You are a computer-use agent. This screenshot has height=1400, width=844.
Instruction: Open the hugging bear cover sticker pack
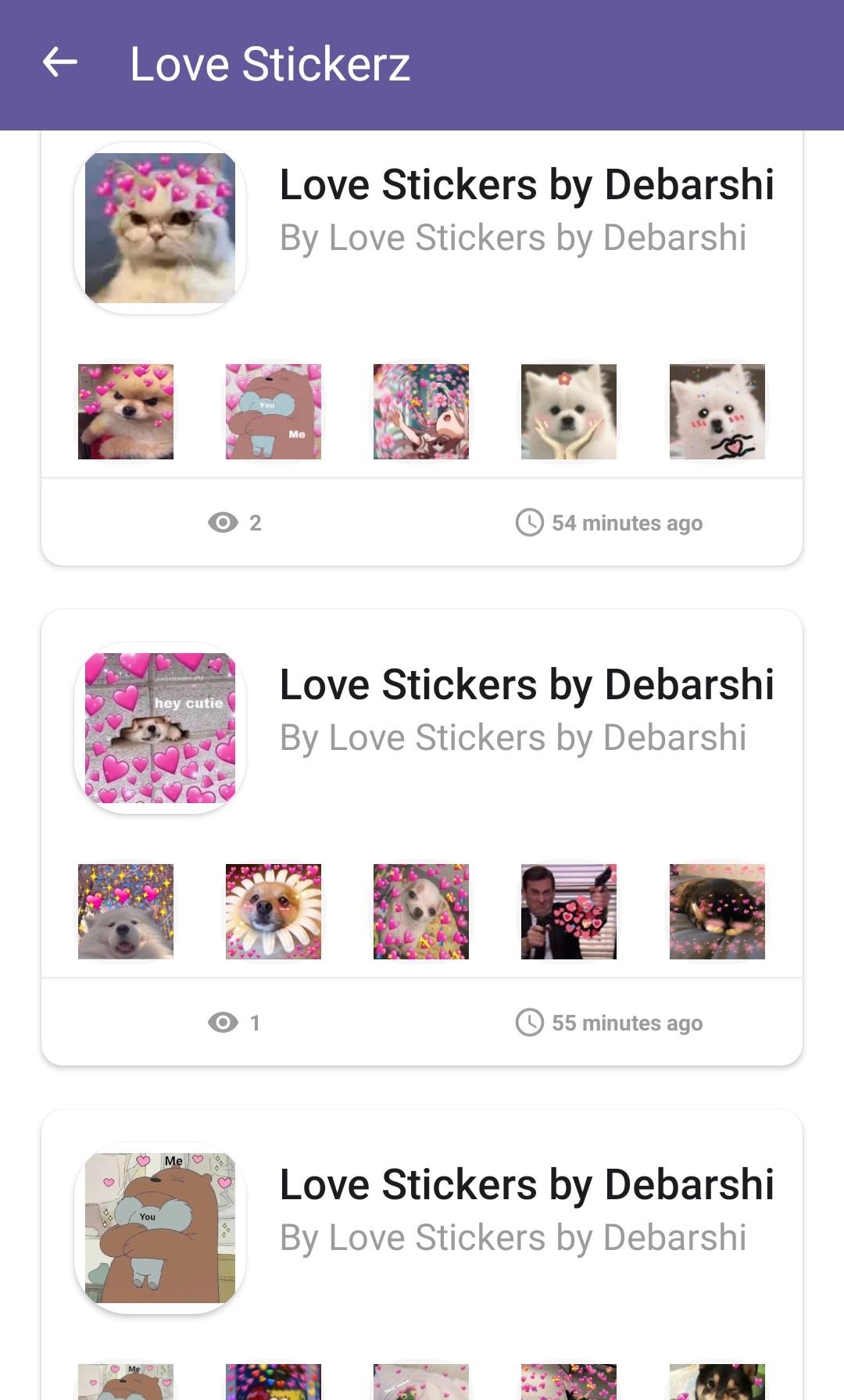[x=160, y=1228]
